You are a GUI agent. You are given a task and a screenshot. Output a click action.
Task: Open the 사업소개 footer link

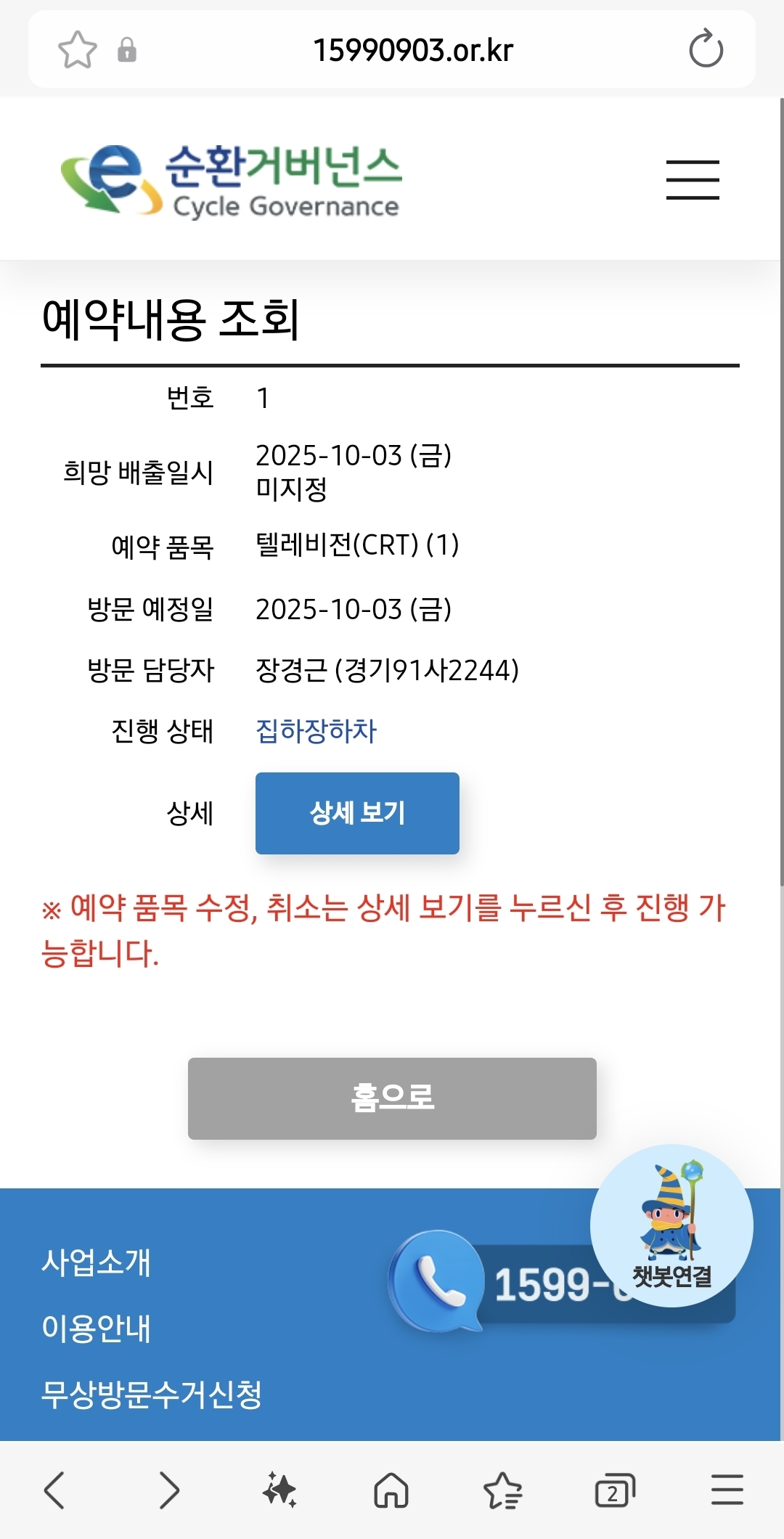click(96, 1262)
